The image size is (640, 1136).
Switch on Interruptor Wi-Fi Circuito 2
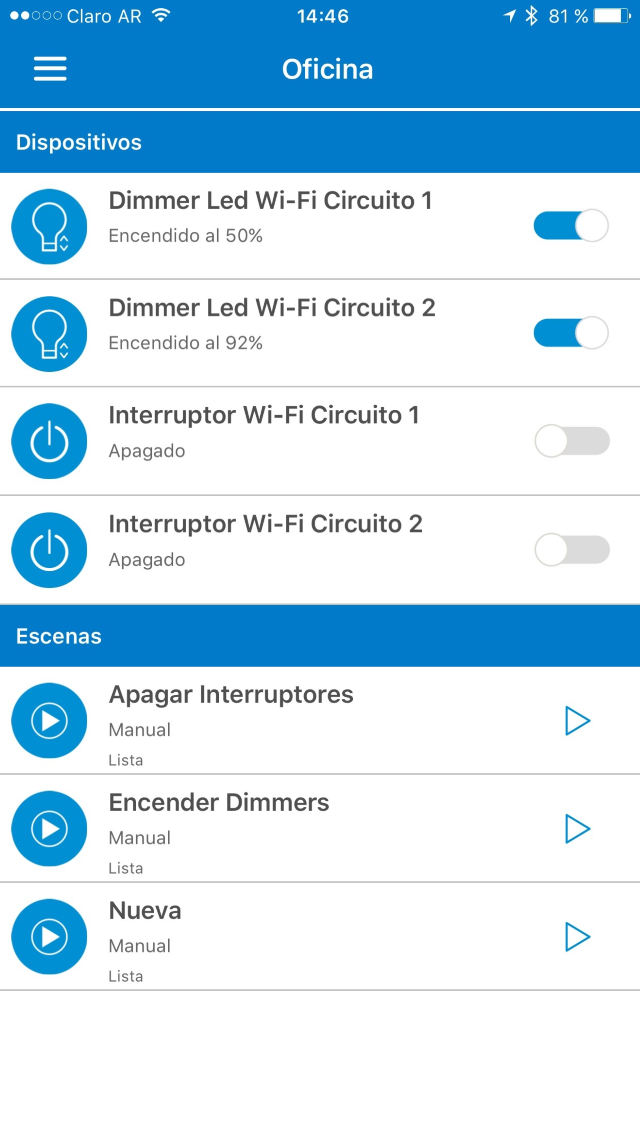click(x=571, y=550)
